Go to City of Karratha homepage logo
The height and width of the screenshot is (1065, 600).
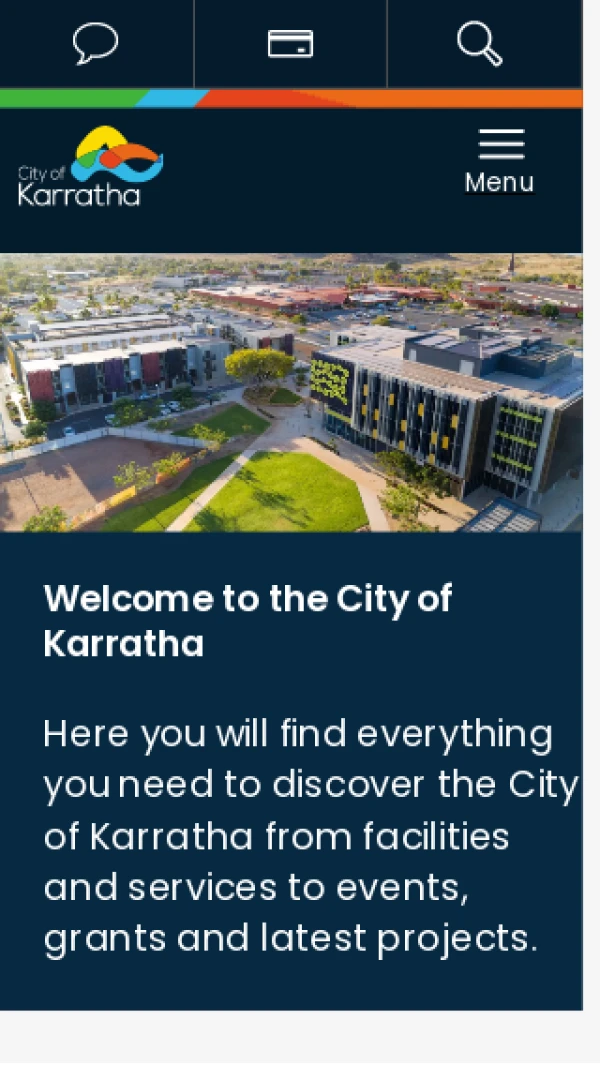click(90, 166)
